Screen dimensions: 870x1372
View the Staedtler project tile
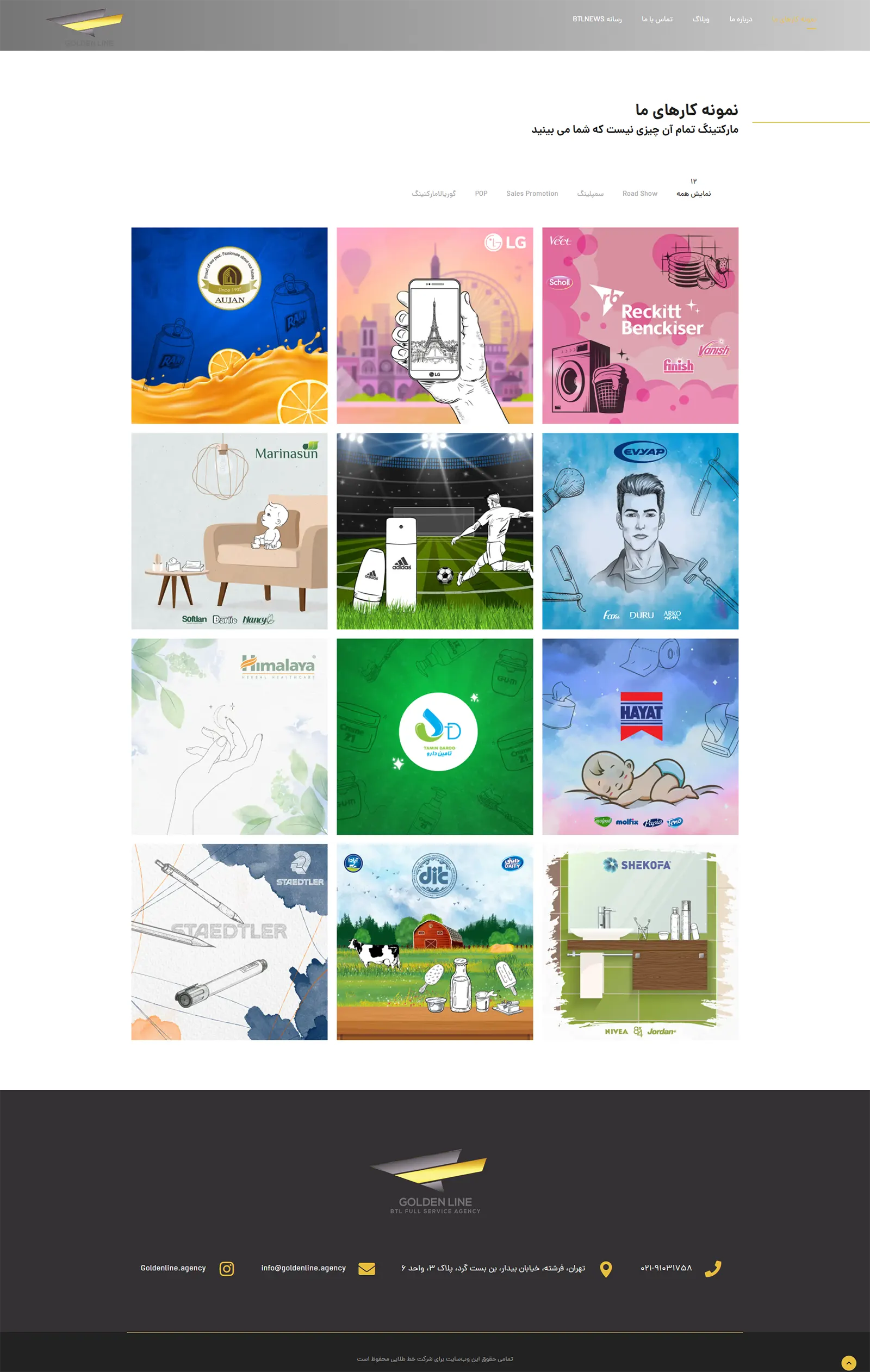point(229,941)
